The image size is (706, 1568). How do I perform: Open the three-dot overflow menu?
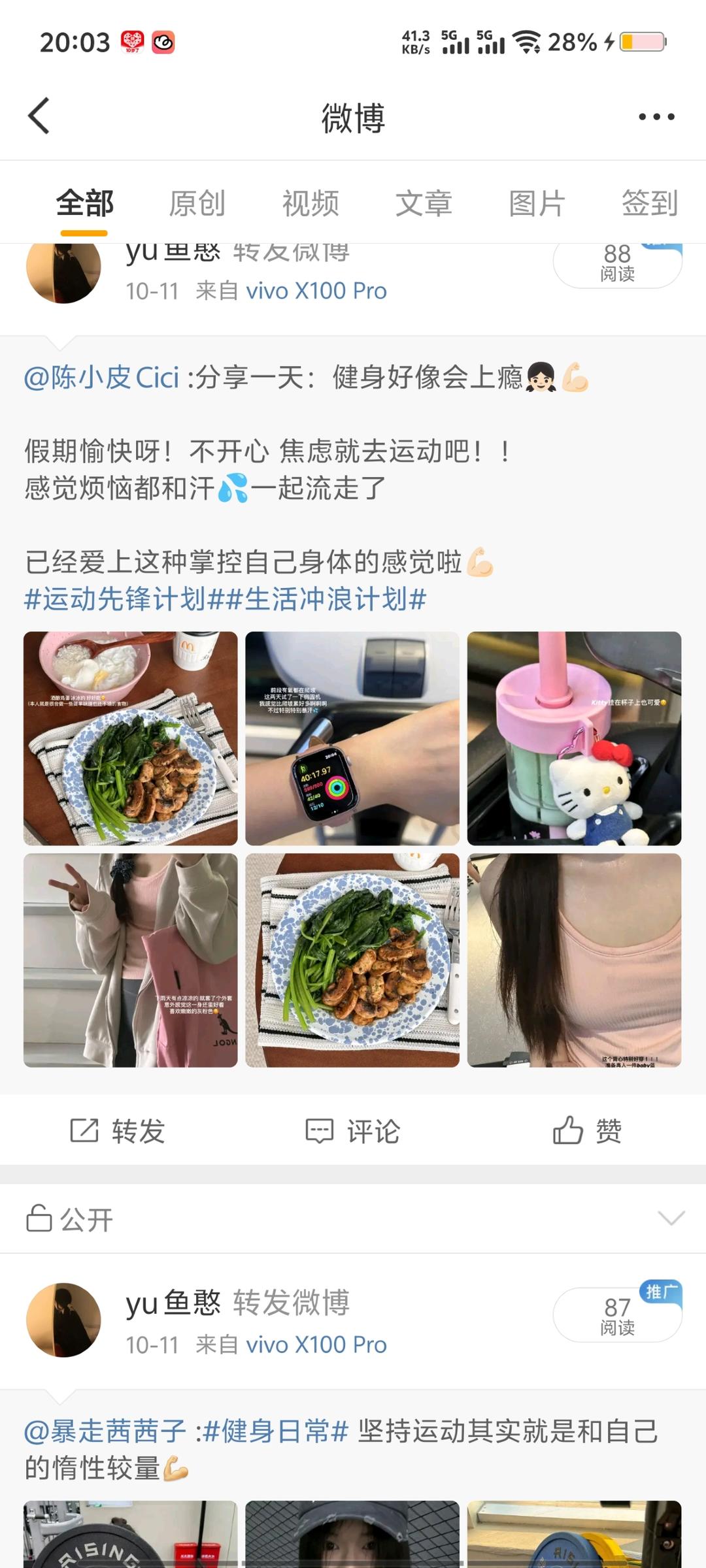click(656, 117)
